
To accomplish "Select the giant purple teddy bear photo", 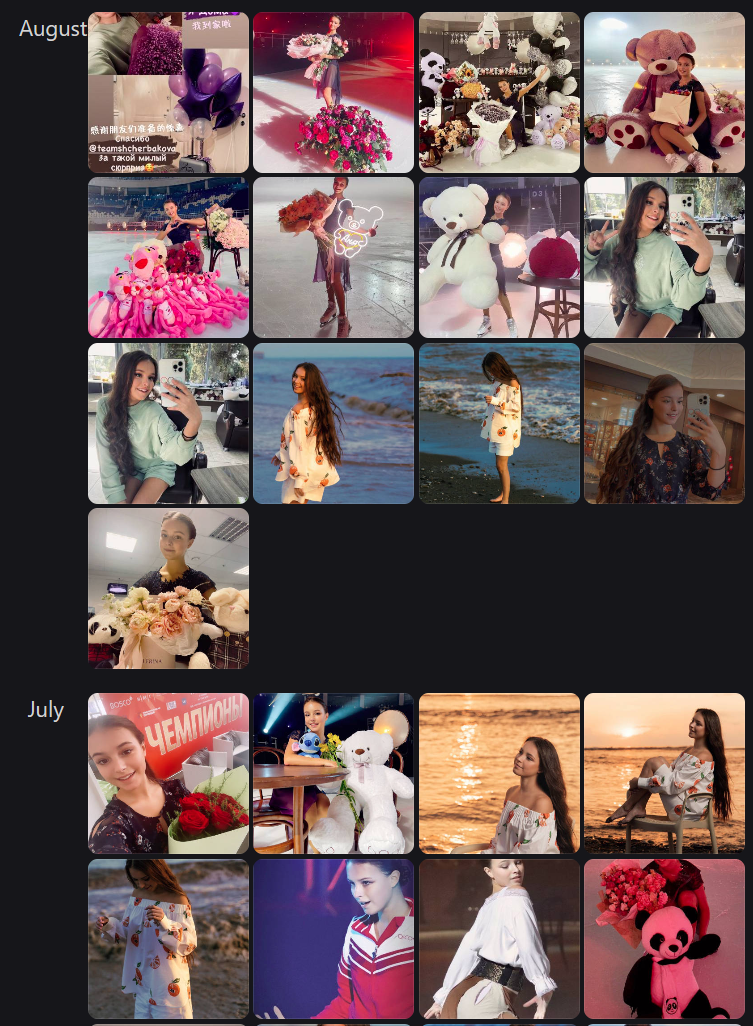I will (664, 92).
